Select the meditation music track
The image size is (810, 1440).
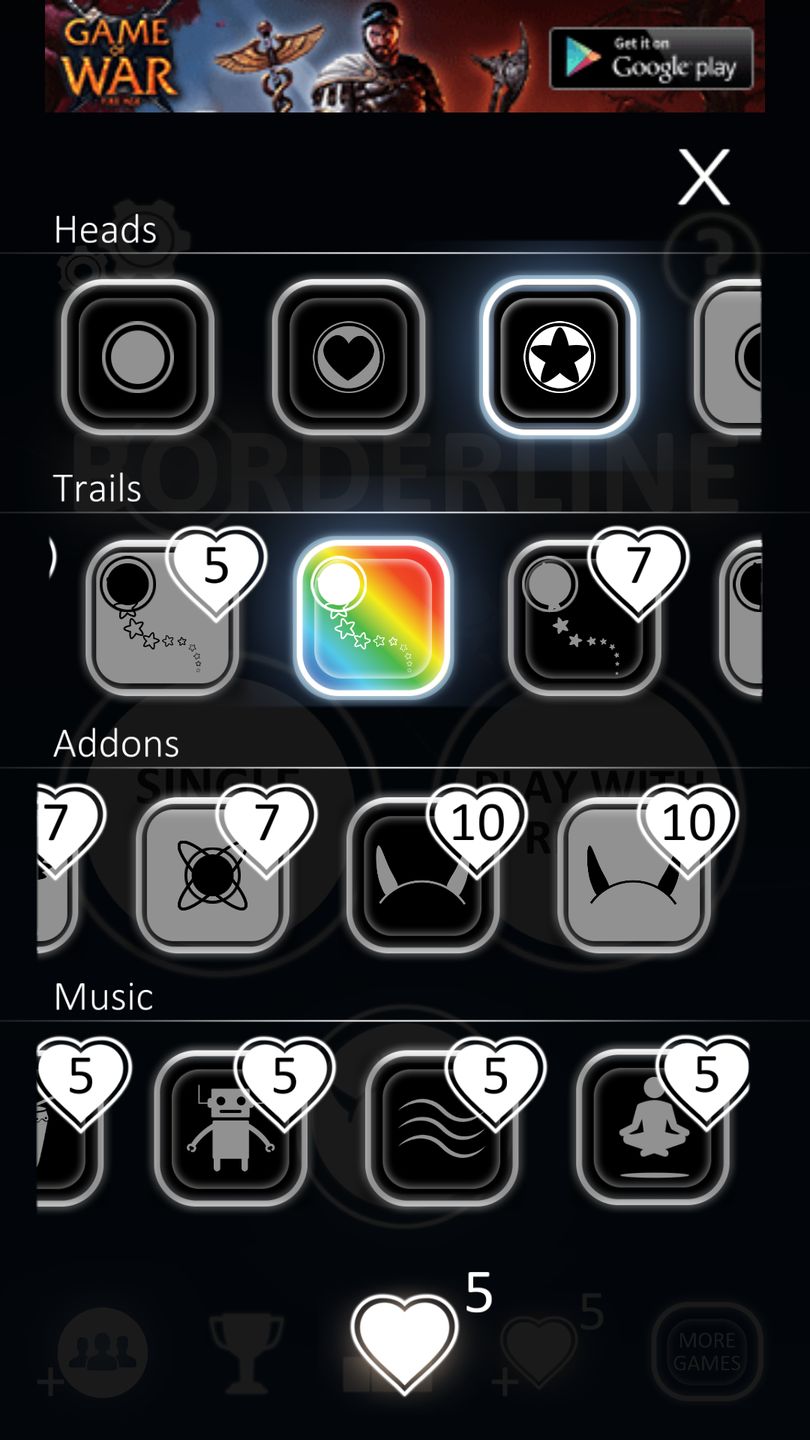point(652,1128)
